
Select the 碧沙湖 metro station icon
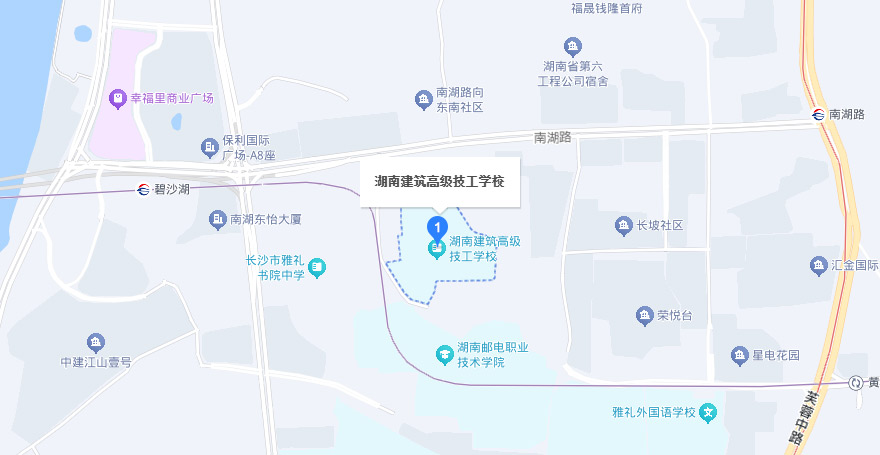146,189
